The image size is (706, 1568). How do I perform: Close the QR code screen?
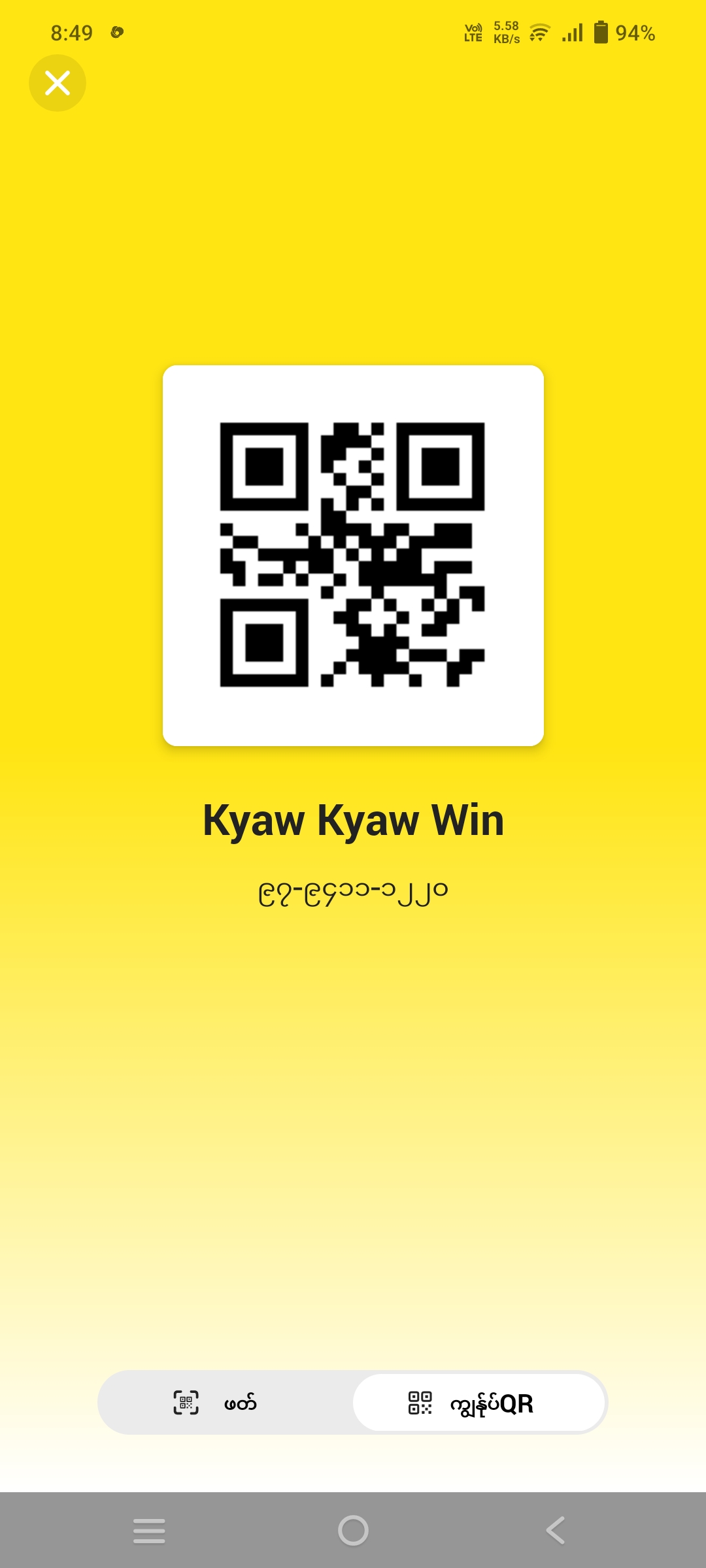click(58, 83)
